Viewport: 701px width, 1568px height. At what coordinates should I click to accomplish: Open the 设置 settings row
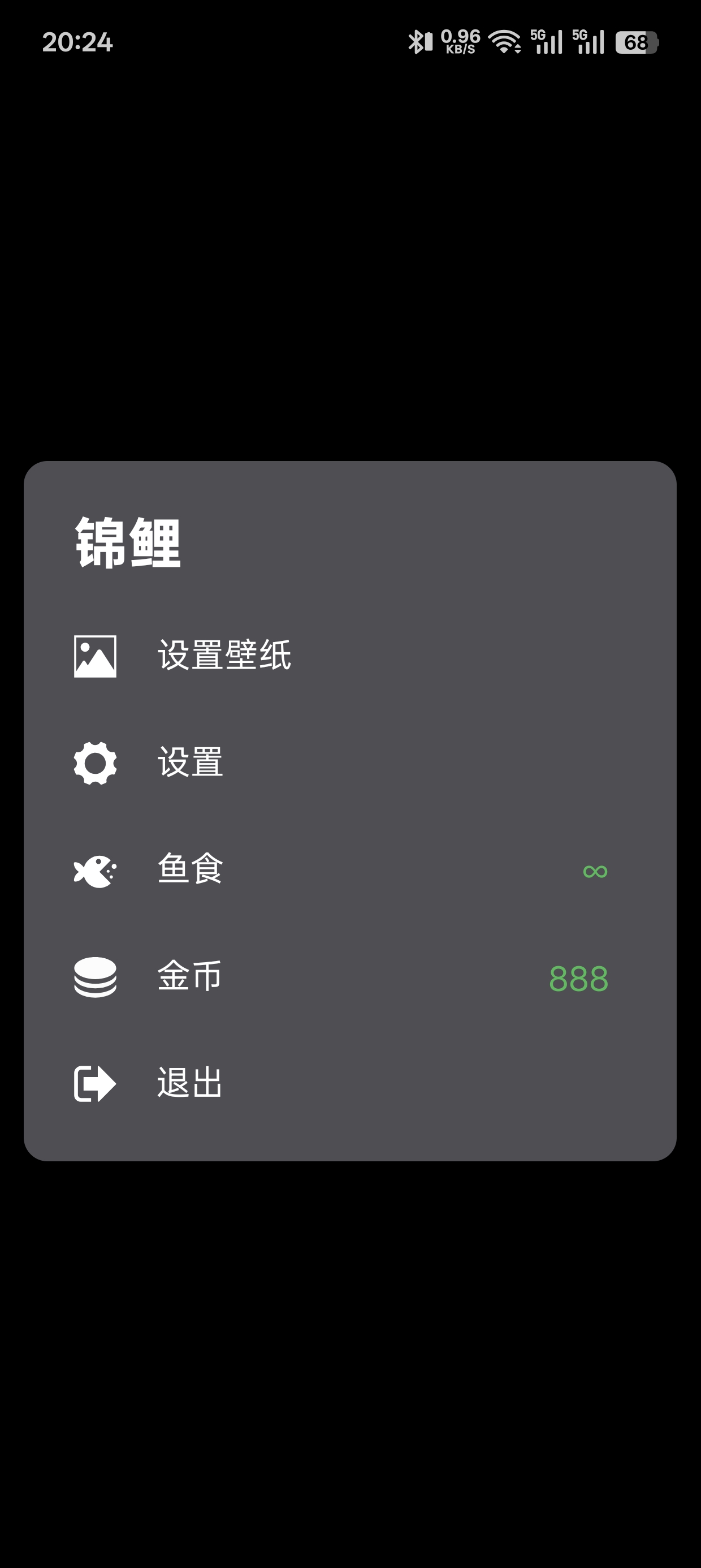[x=350, y=763]
